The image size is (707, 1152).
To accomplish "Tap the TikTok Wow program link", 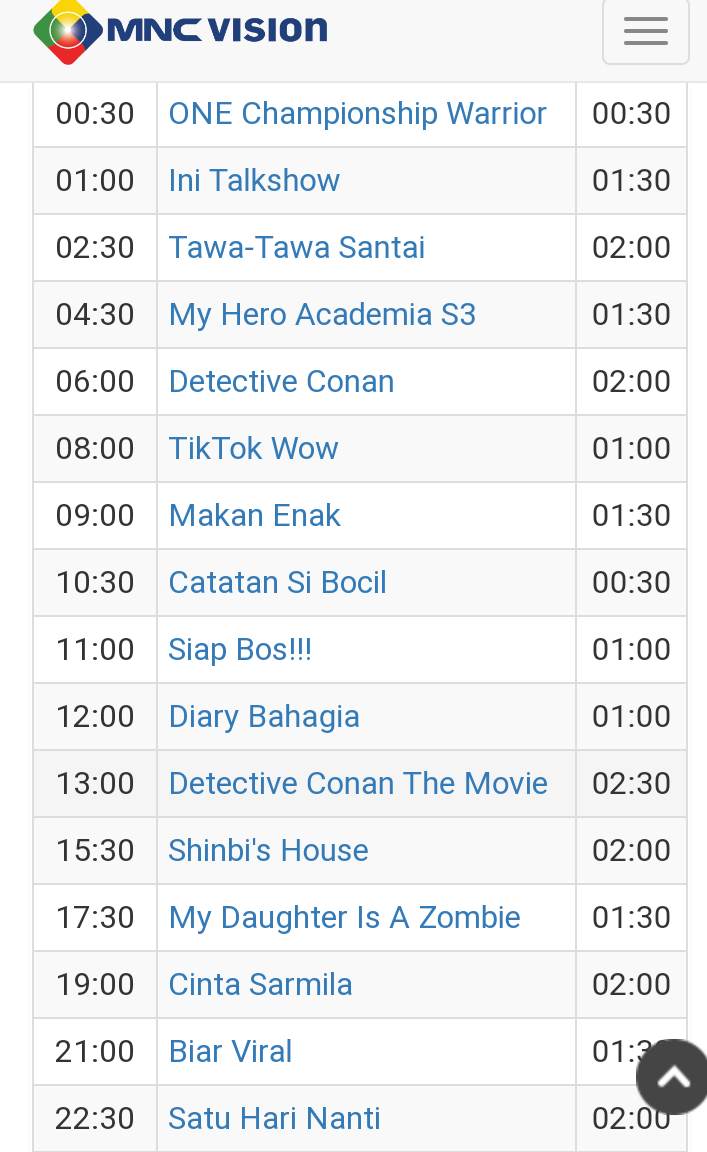I will pos(253,449).
